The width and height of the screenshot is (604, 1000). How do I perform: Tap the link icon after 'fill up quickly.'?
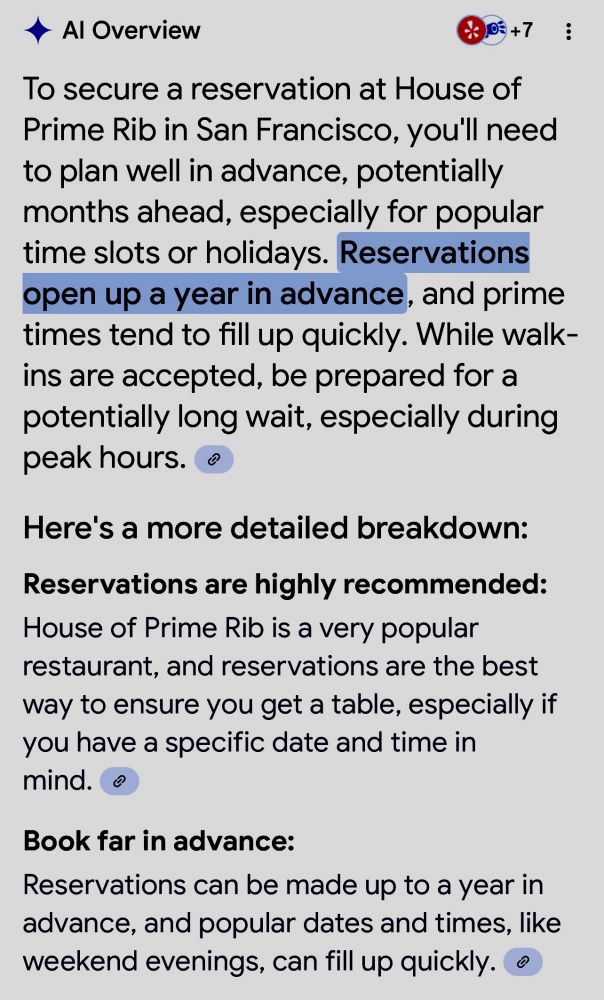tap(523, 963)
